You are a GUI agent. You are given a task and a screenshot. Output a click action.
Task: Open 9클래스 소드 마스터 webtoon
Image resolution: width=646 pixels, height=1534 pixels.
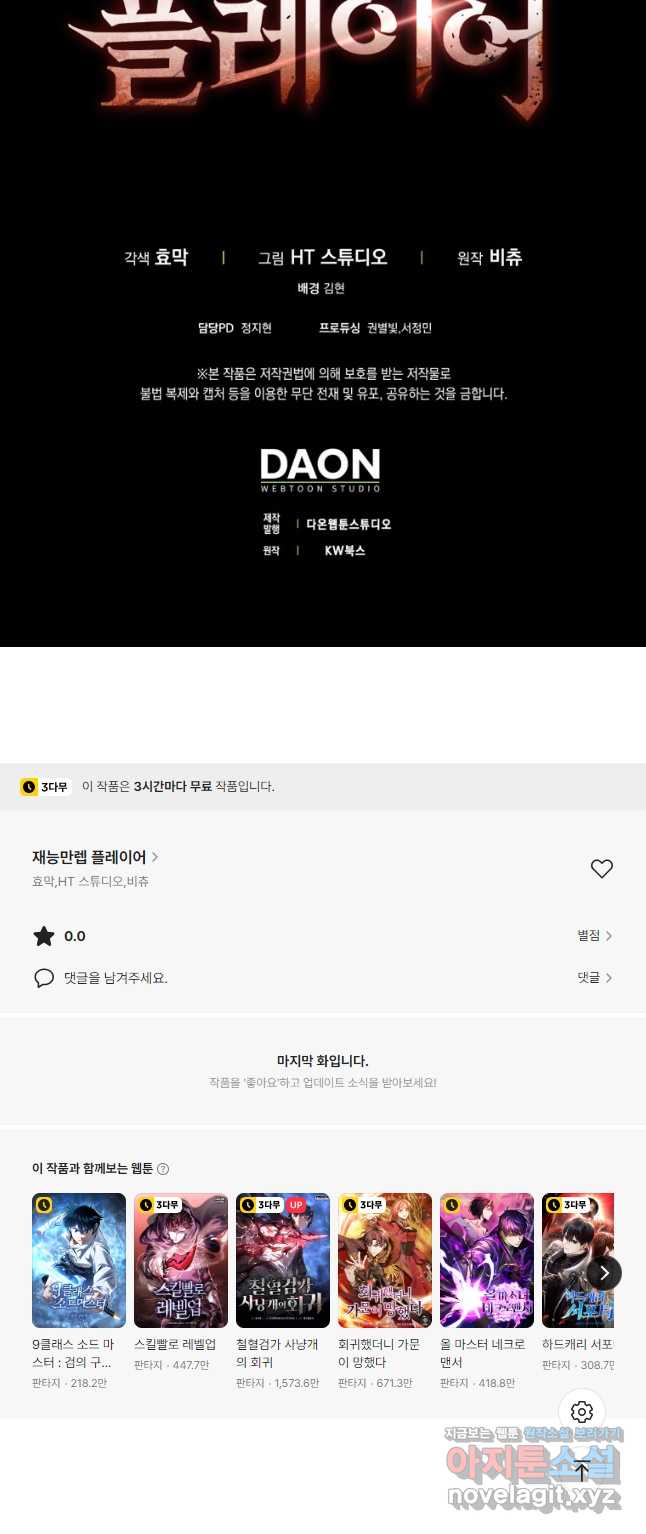[79, 1260]
